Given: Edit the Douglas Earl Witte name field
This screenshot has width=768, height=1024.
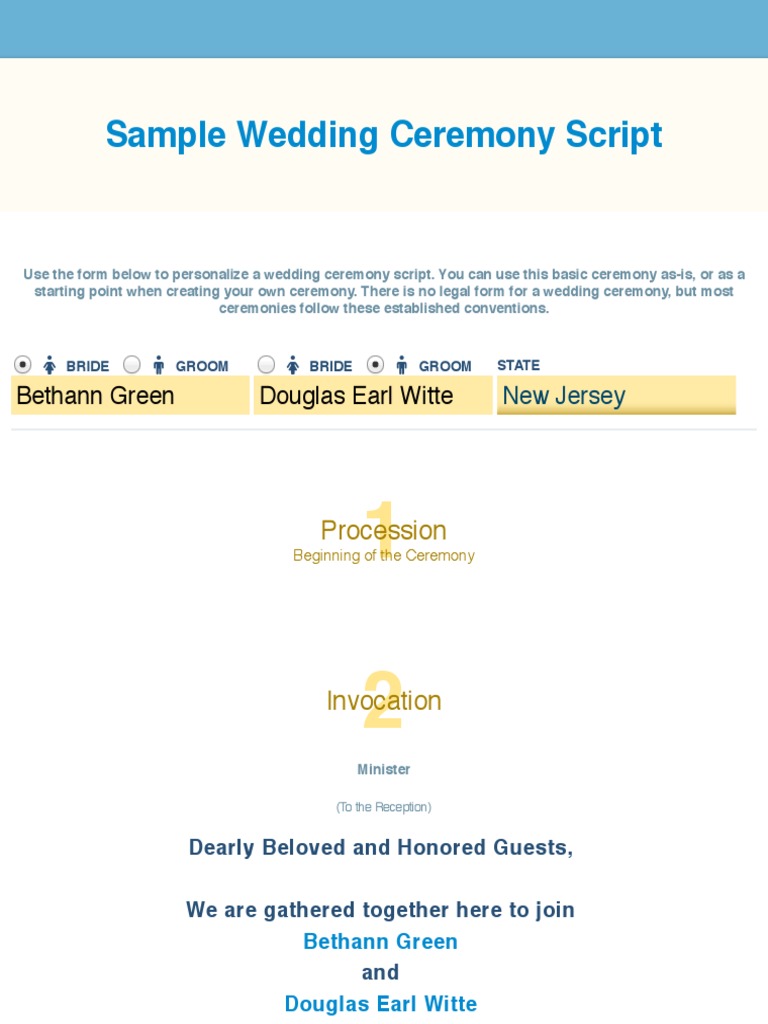Looking at the screenshot, I should coord(373,395).
